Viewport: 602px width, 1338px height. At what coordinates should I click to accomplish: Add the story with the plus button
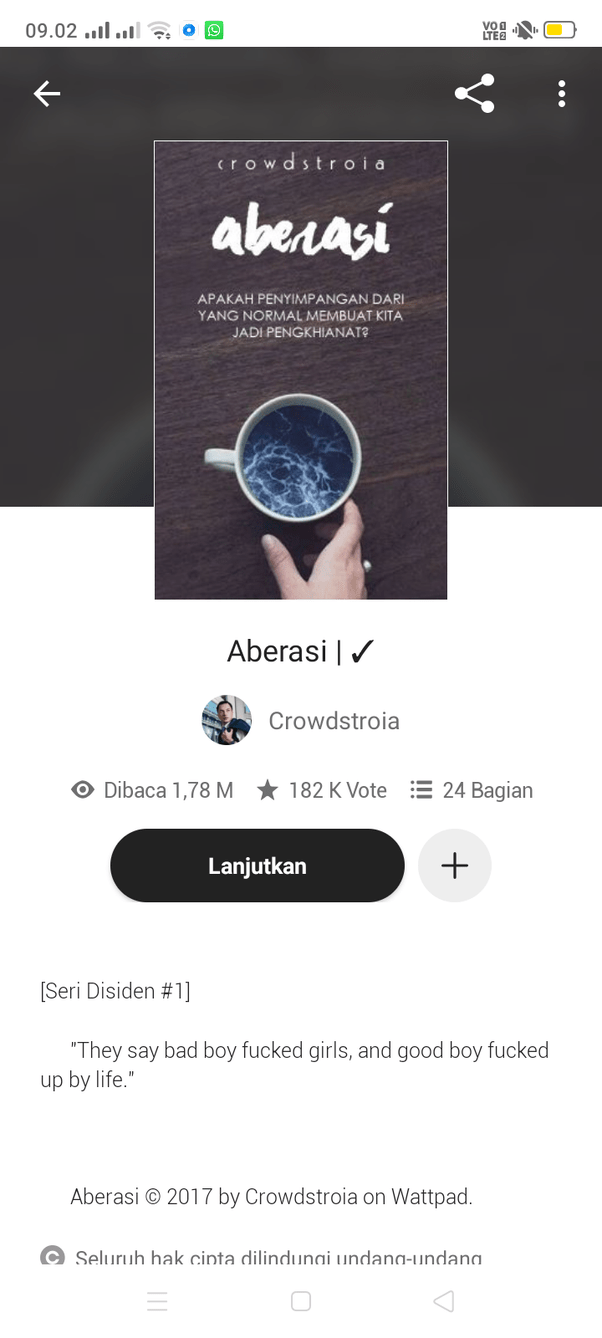tap(455, 866)
